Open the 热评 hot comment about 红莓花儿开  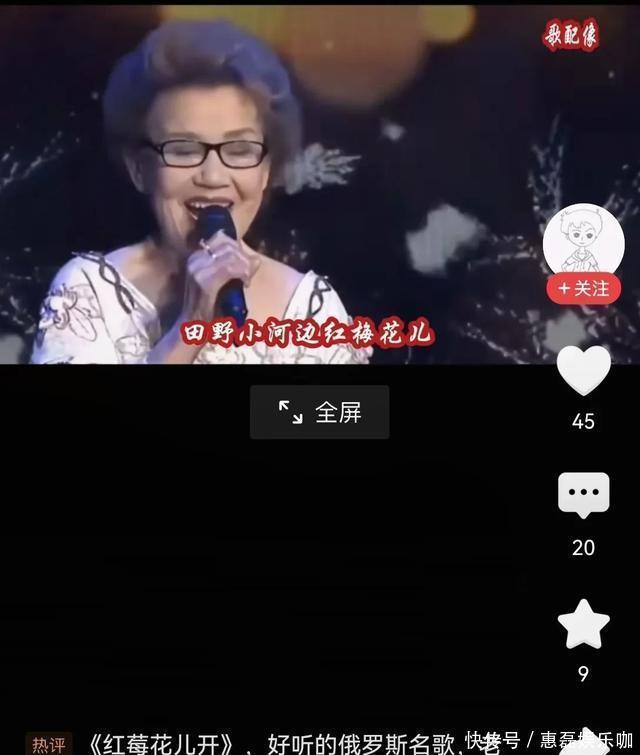click(x=250, y=743)
